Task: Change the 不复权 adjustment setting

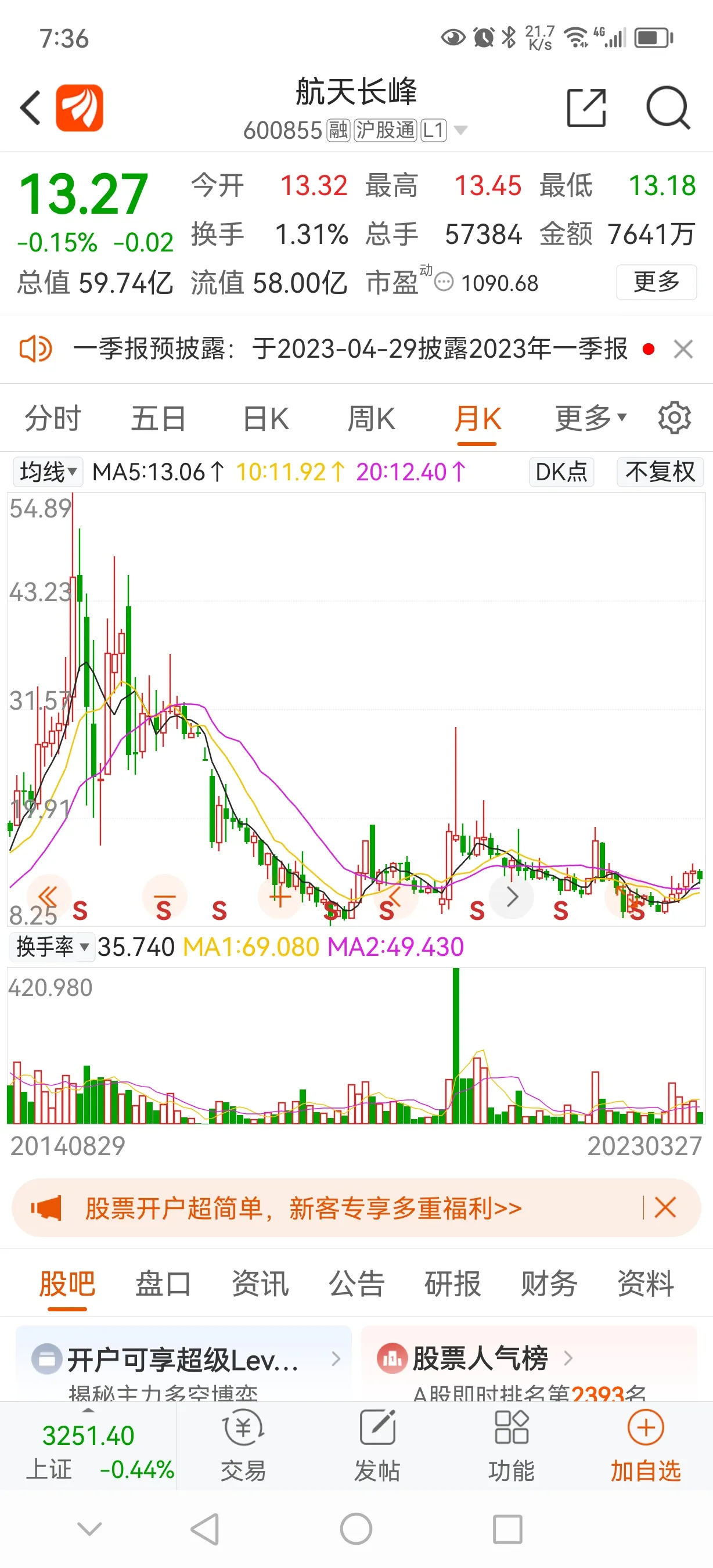Action: pyautogui.click(x=660, y=472)
